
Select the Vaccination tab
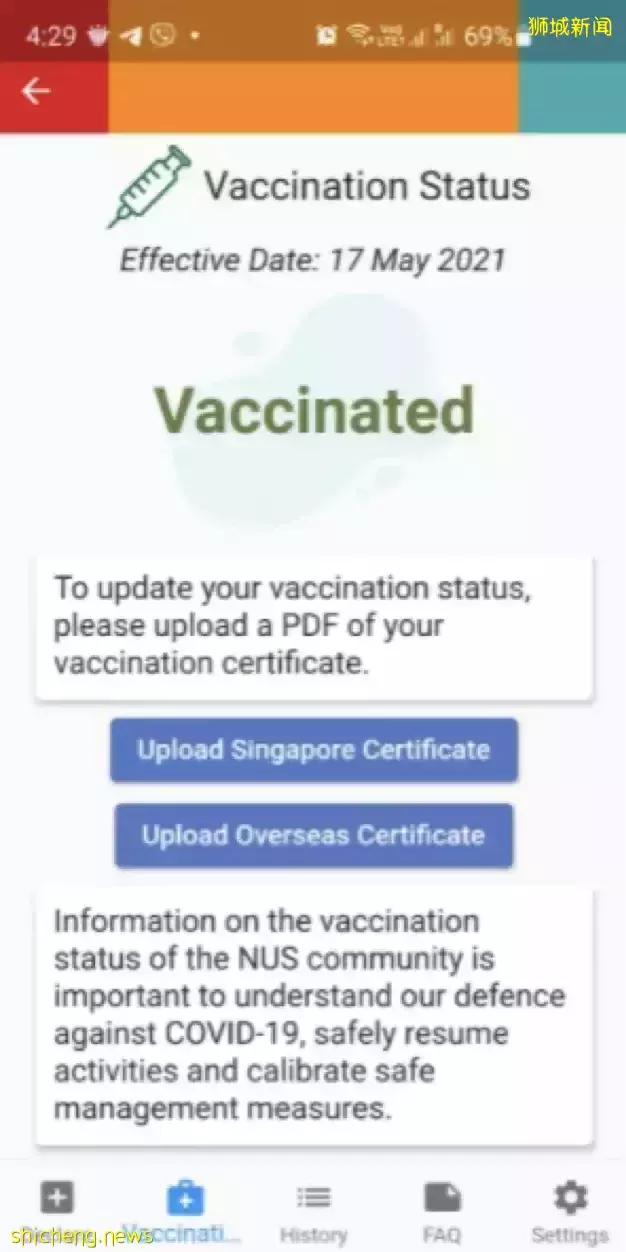pos(184,1209)
